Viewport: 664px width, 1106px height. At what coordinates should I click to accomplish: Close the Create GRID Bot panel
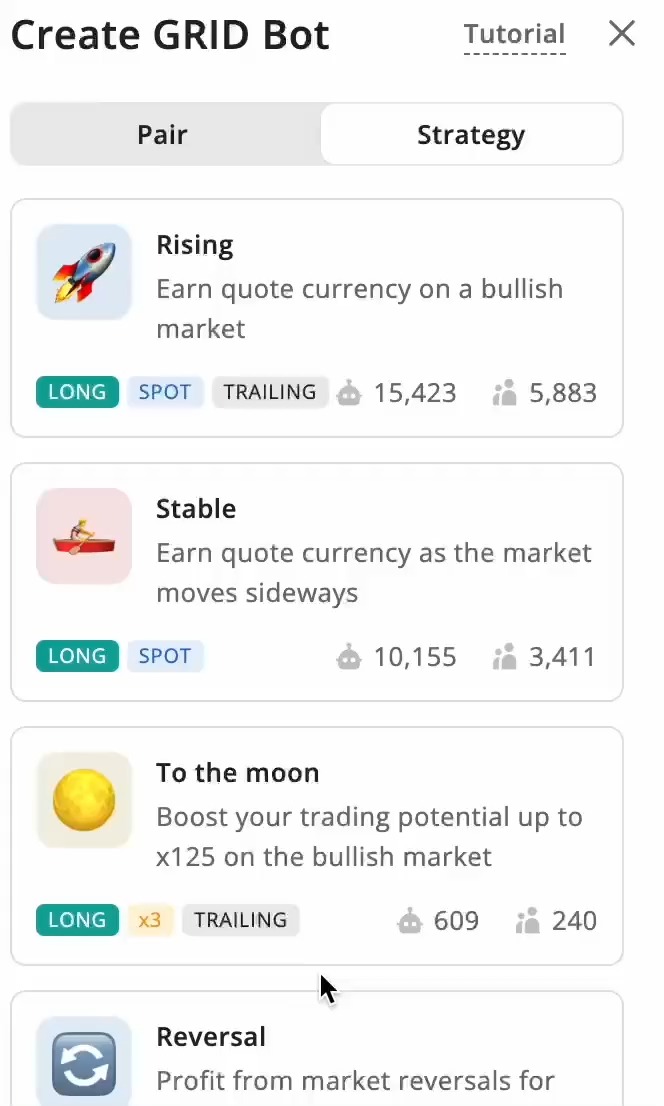pos(621,34)
